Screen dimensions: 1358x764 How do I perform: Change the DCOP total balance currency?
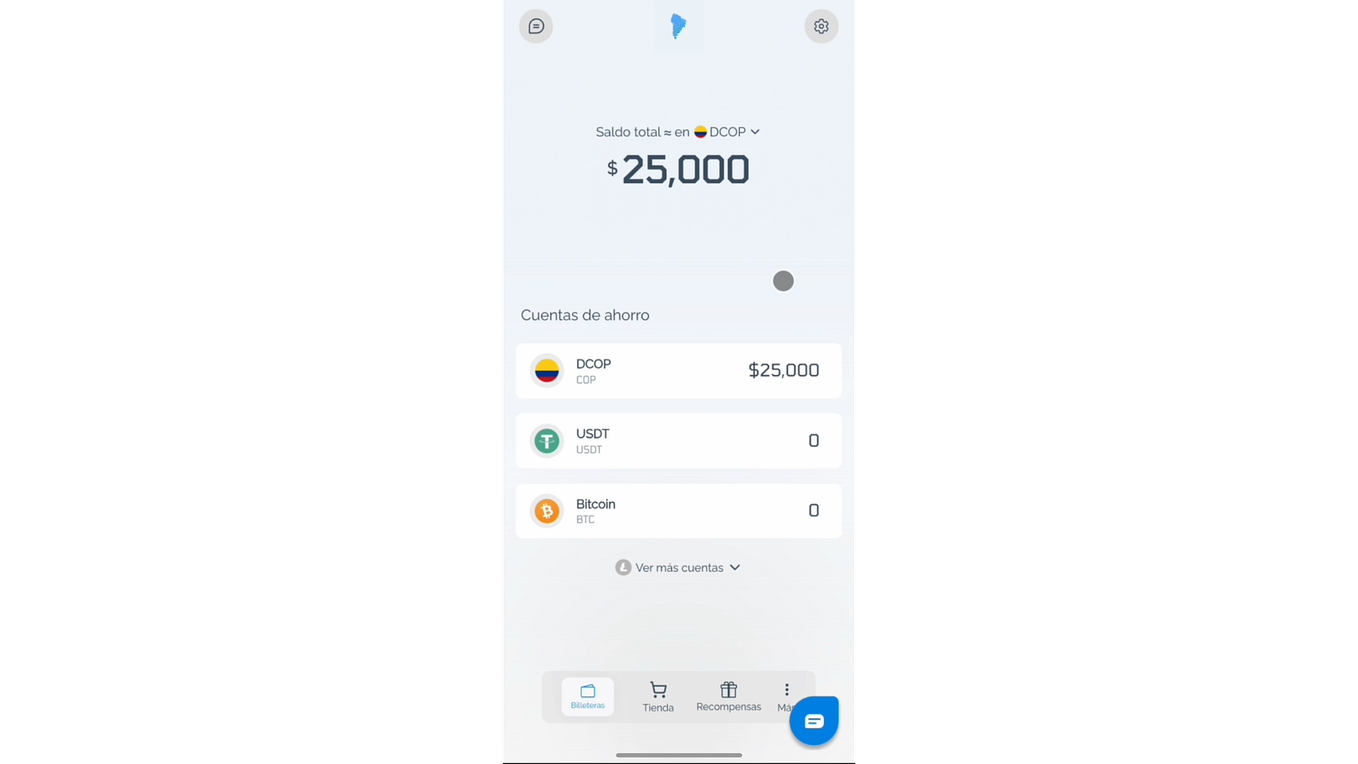coord(727,132)
